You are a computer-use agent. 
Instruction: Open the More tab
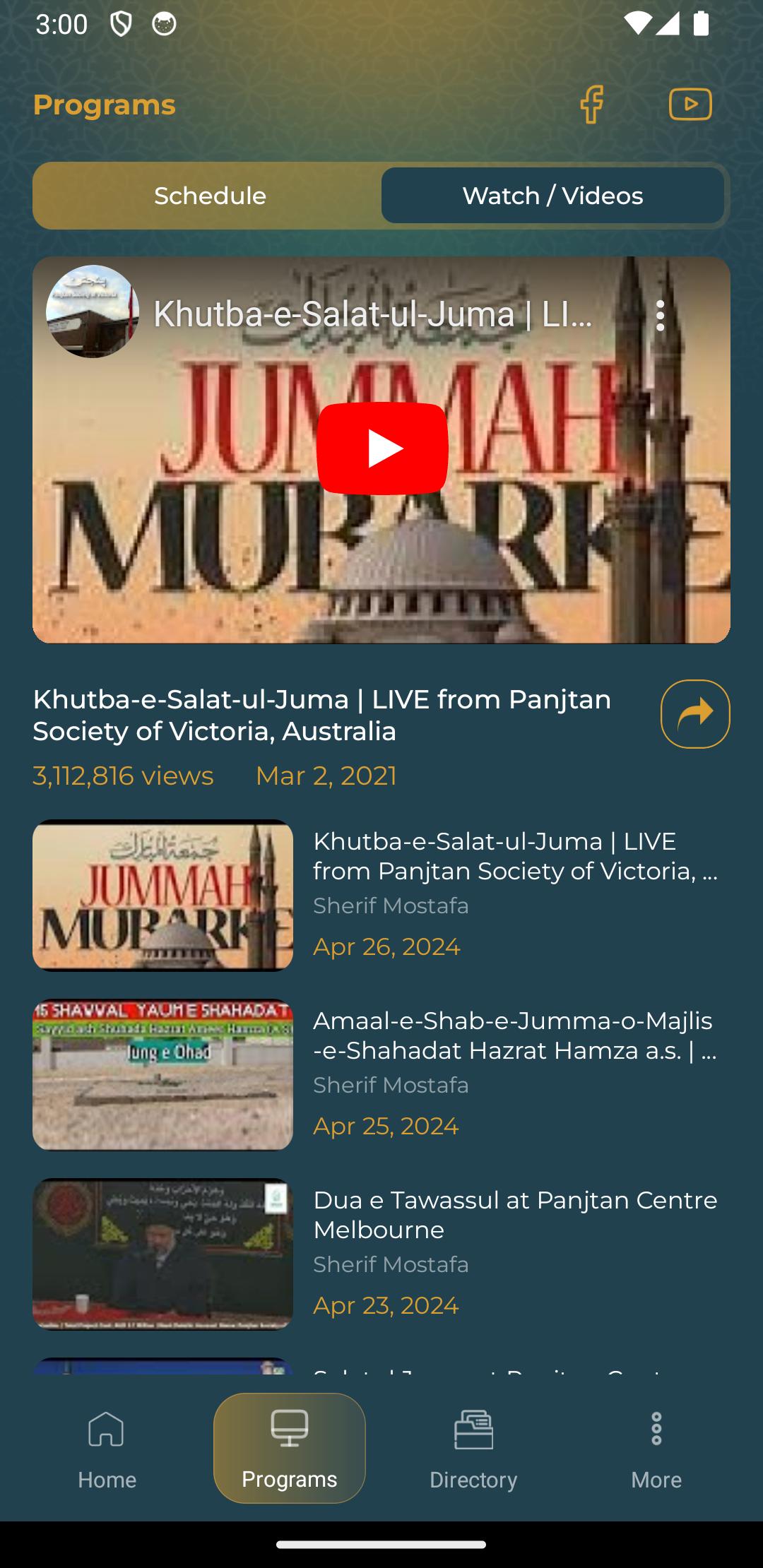coord(656,1449)
